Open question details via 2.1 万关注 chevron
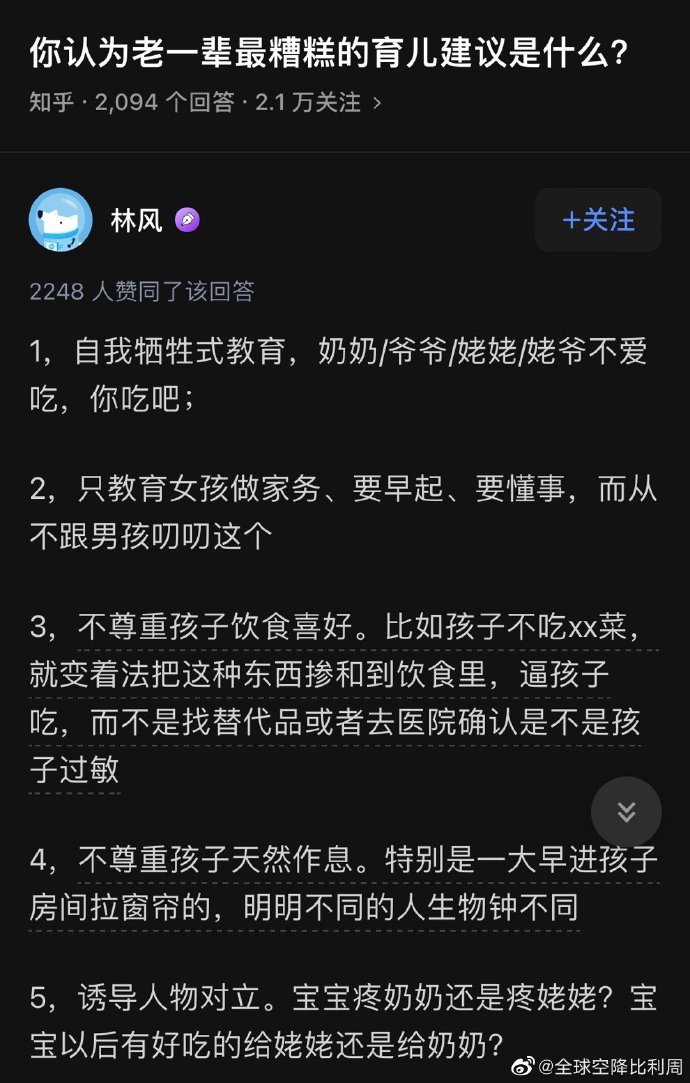 377,102
